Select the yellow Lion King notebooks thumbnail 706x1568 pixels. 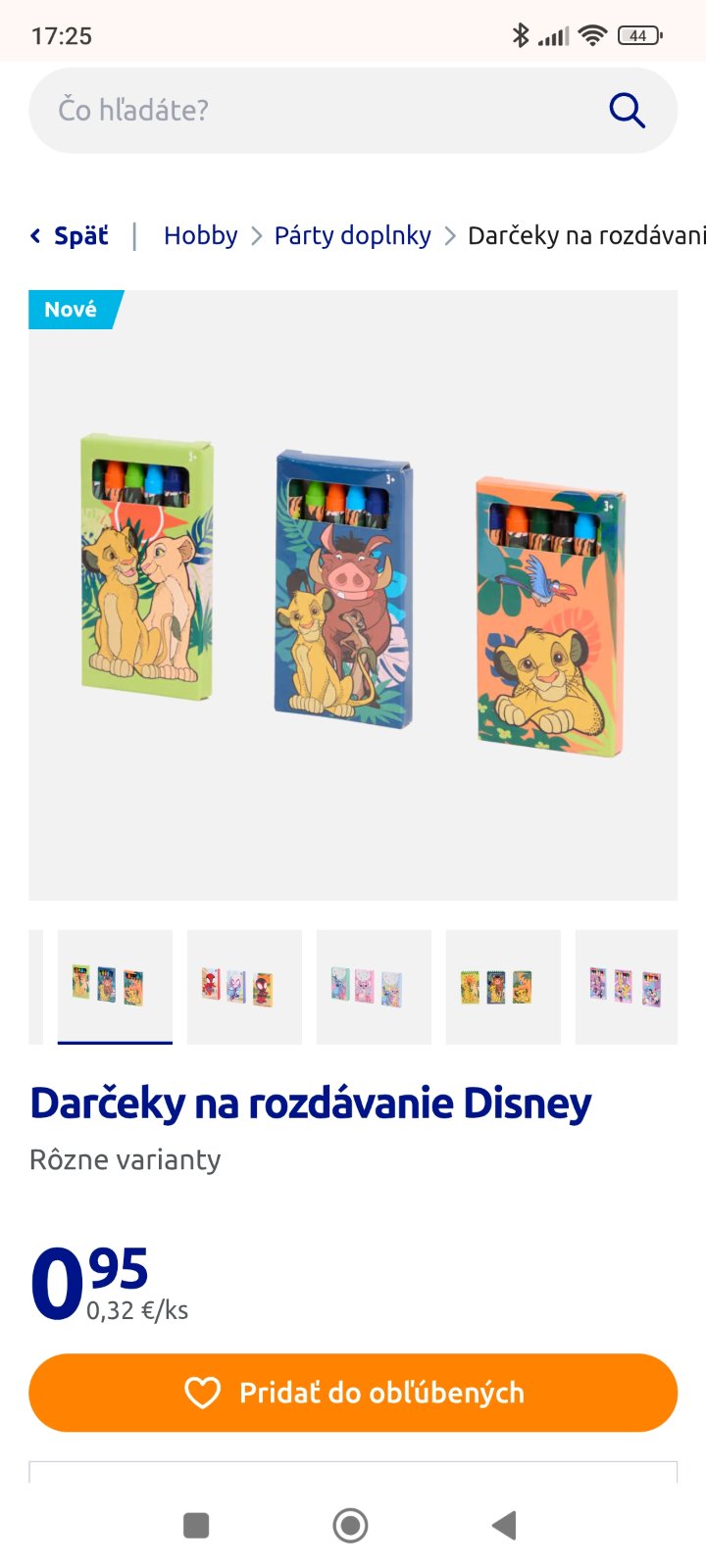(503, 986)
